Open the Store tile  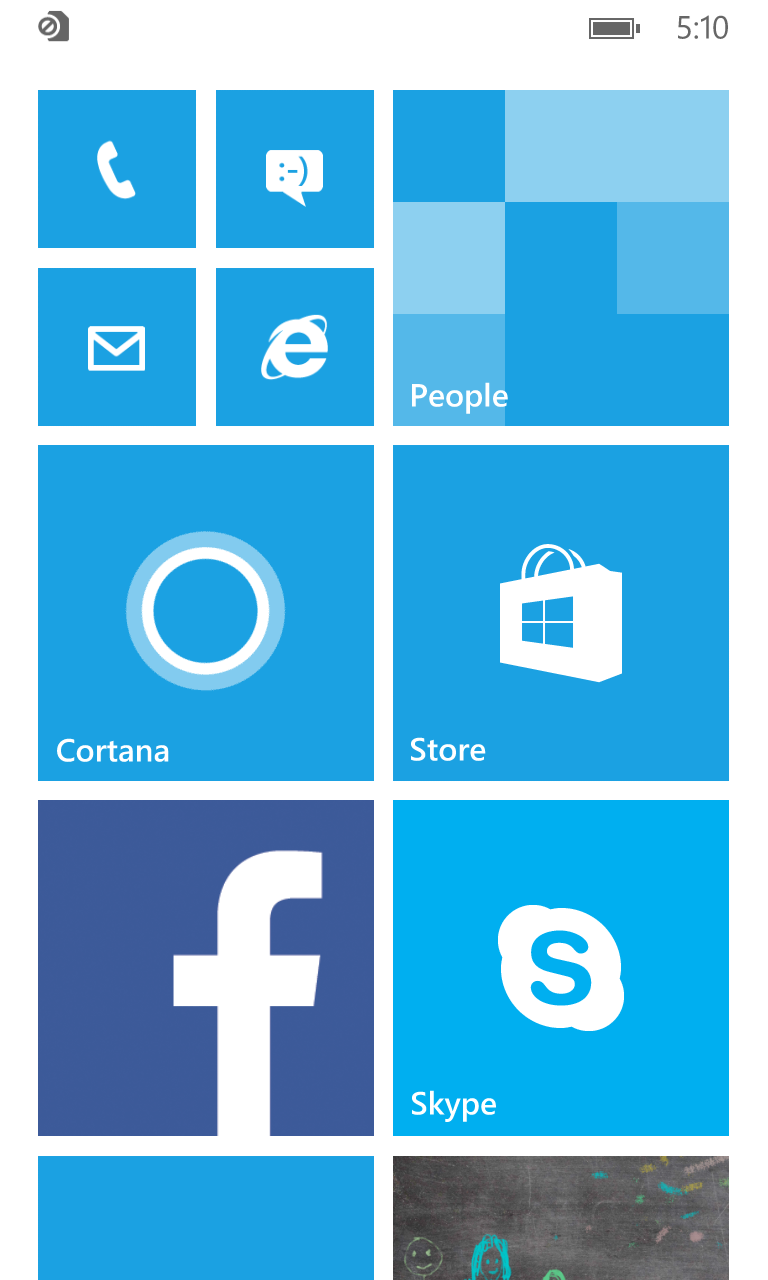[x=561, y=612]
